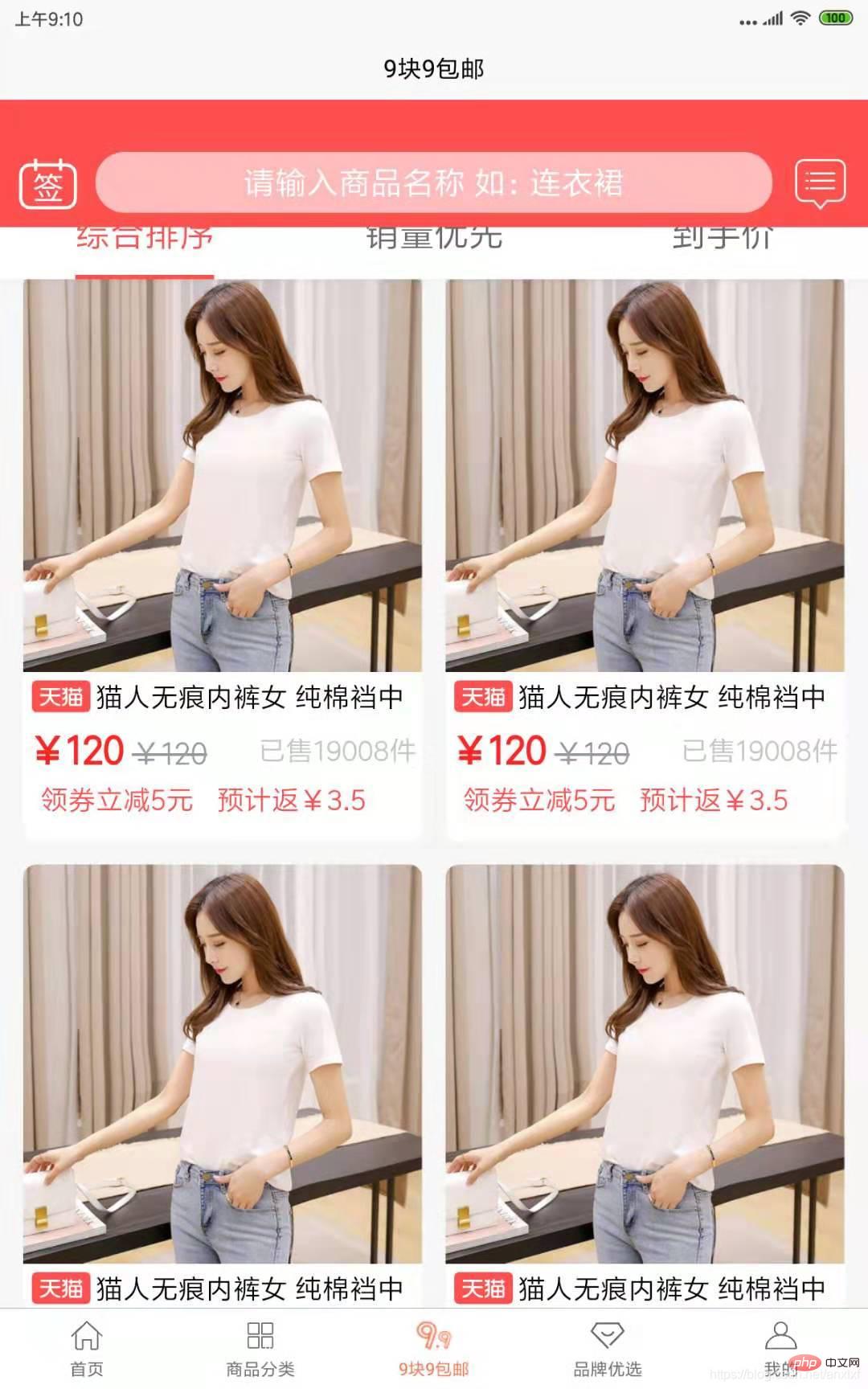Viewport: 868px width, 1389px height.
Task: Switch to 综合排序 sorting tab
Action: [x=145, y=243]
